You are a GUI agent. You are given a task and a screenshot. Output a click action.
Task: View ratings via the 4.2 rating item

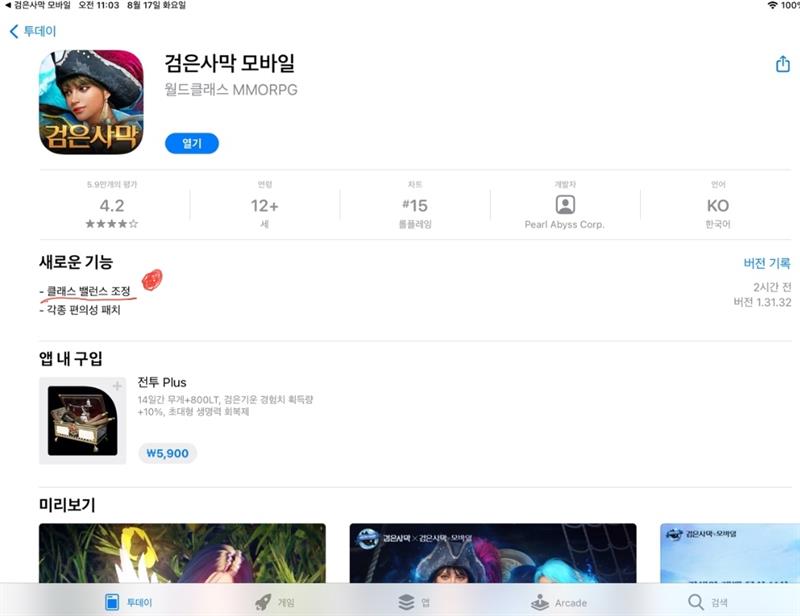(112, 206)
